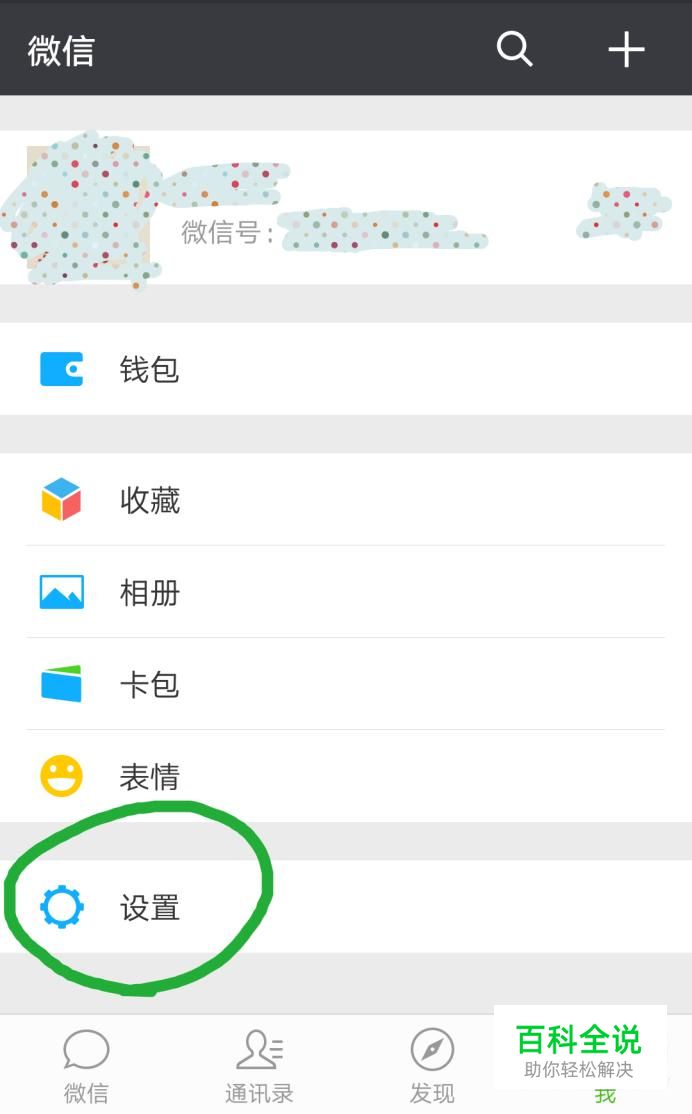The image size is (692, 1114).
Task: Open 钱包 (Wallet)
Action: [x=345, y=369]
